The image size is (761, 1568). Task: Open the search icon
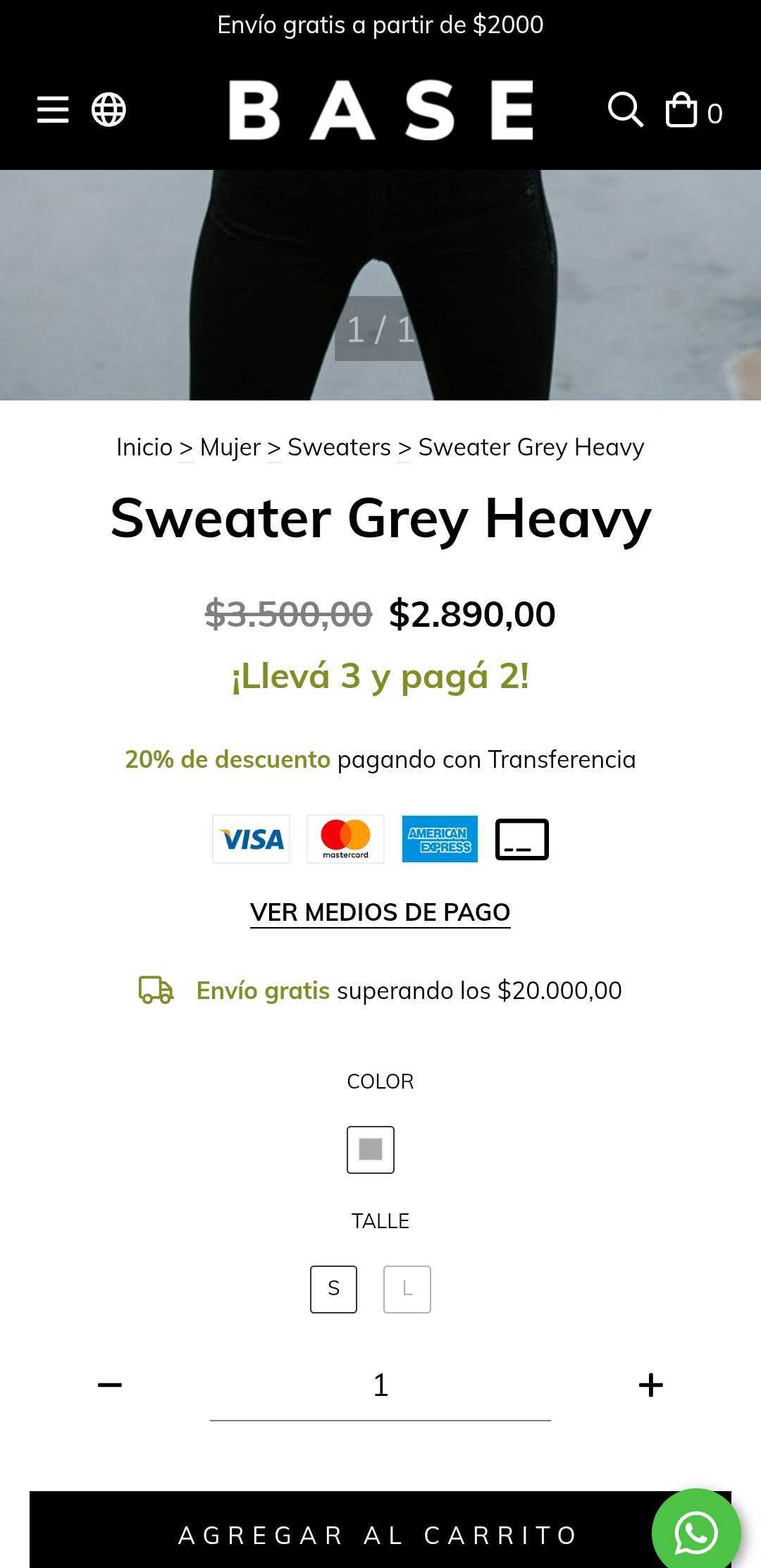(x=625, y=110)
